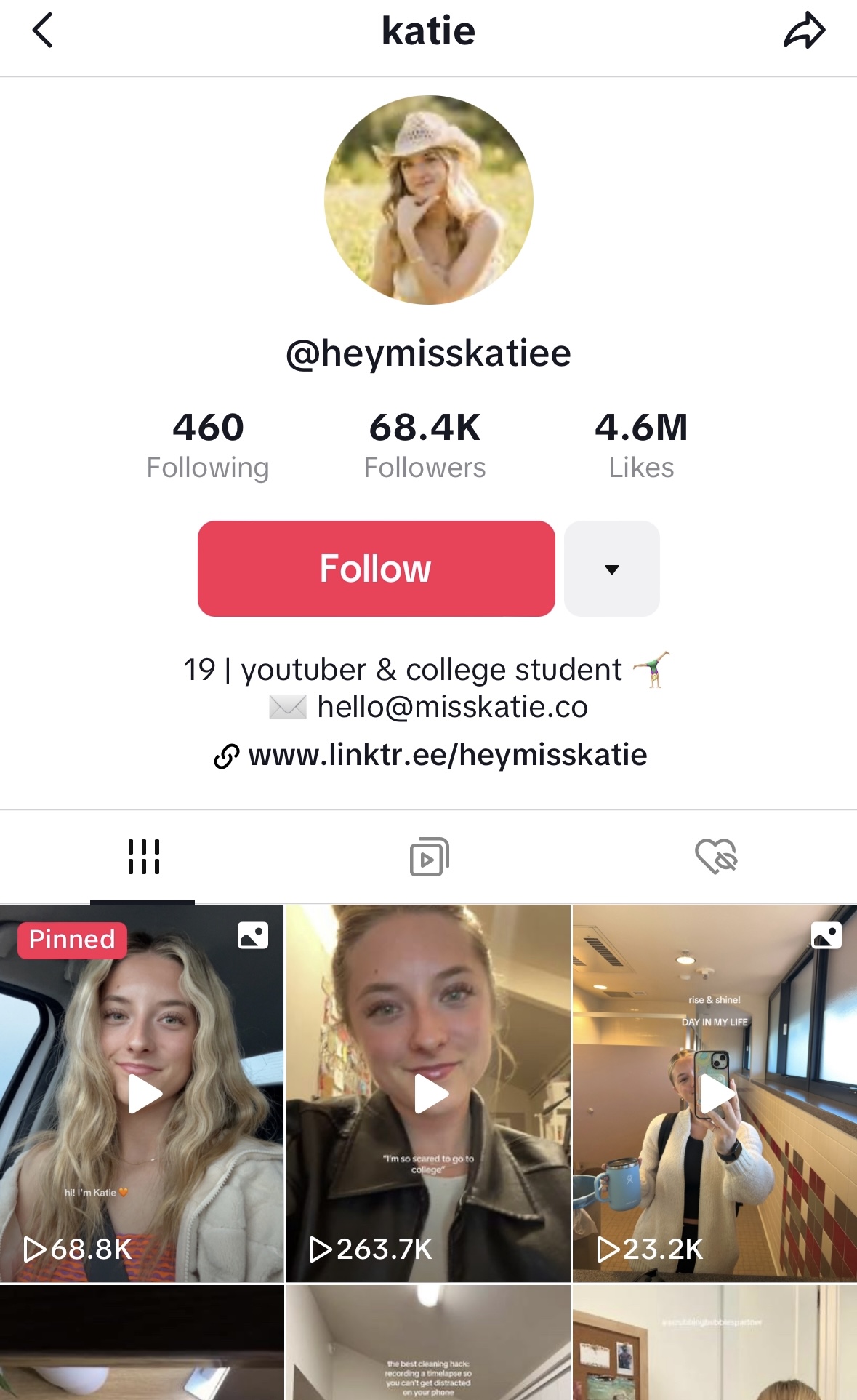View the Followers list

click(x=425, y=445)
